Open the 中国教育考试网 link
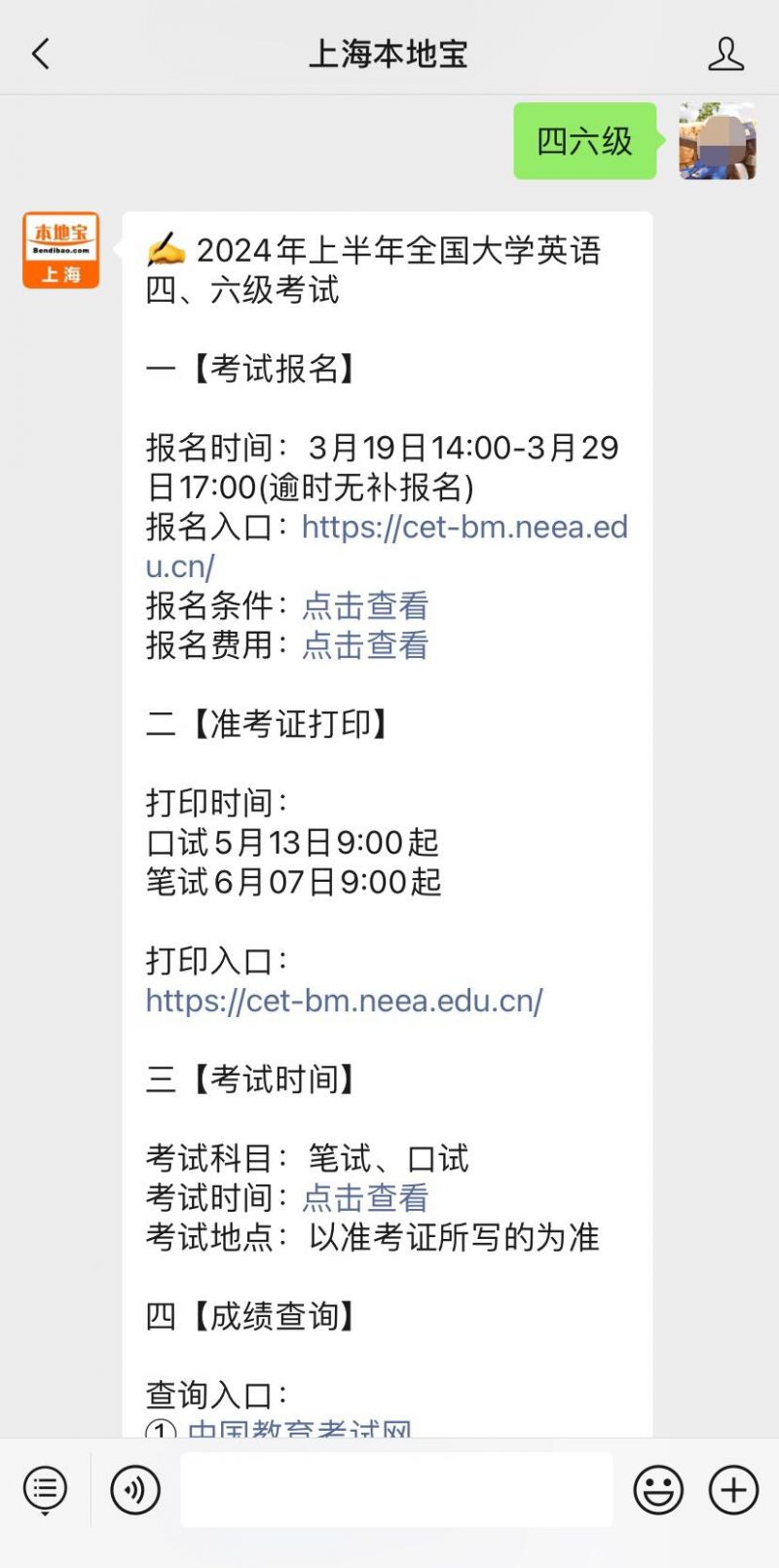 (x=299, y=1427)
